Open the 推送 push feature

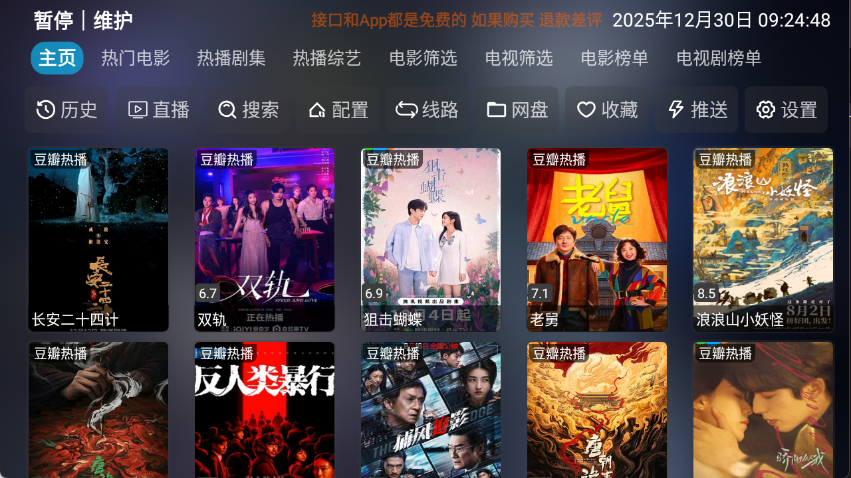click(697, 110)
